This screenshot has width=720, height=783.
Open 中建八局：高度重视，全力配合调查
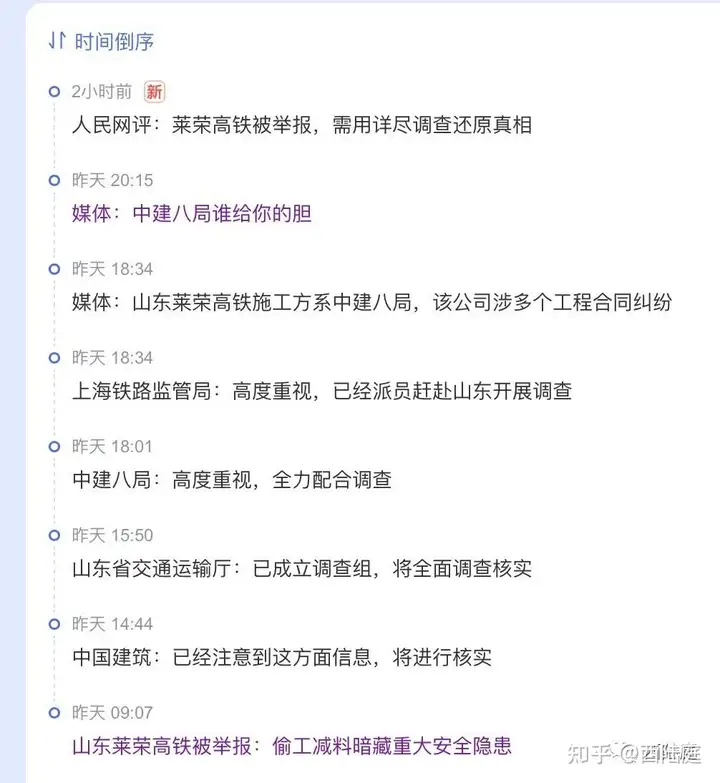[231, 480]
